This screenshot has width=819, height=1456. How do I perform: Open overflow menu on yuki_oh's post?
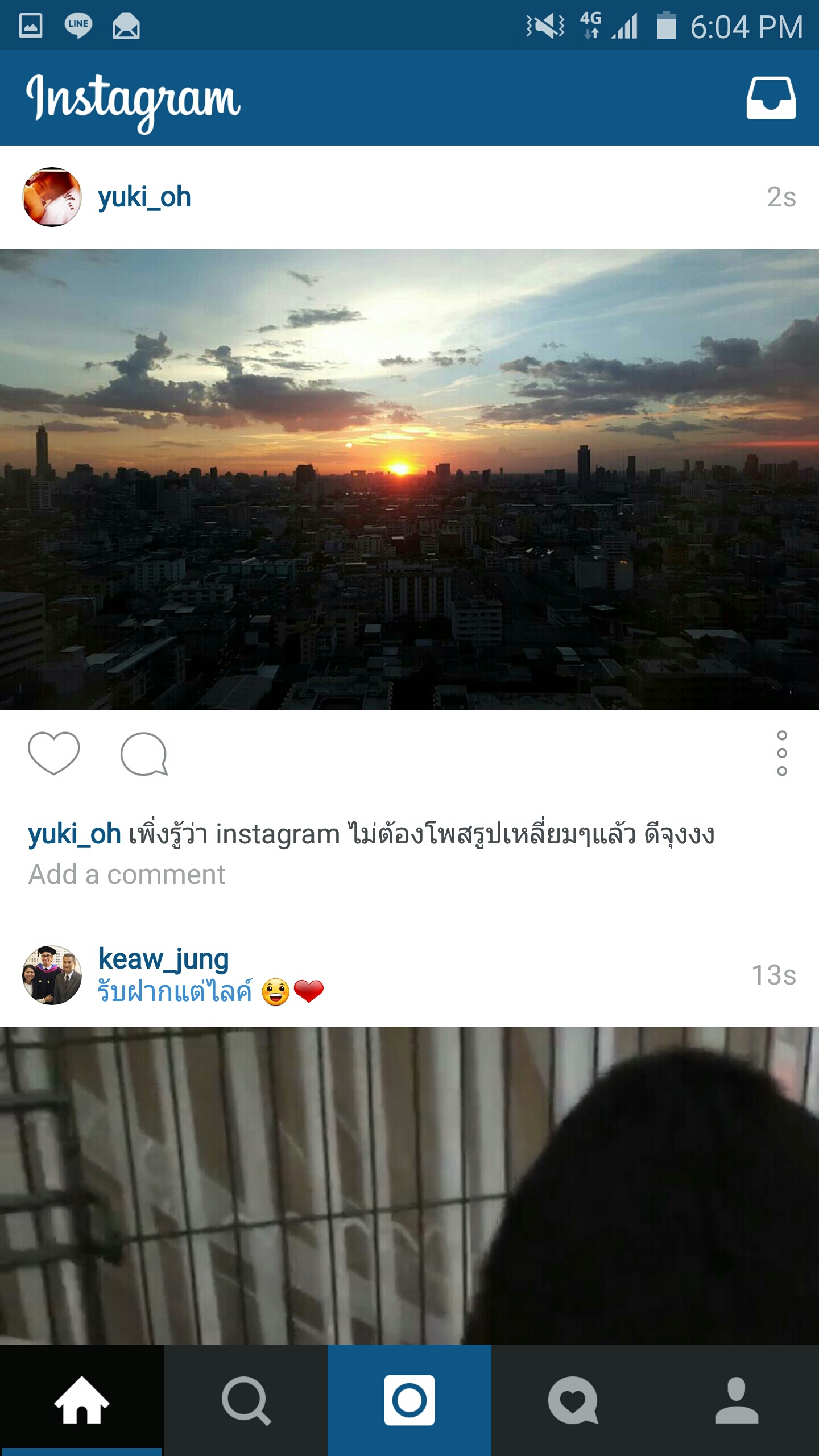(782, 753)
